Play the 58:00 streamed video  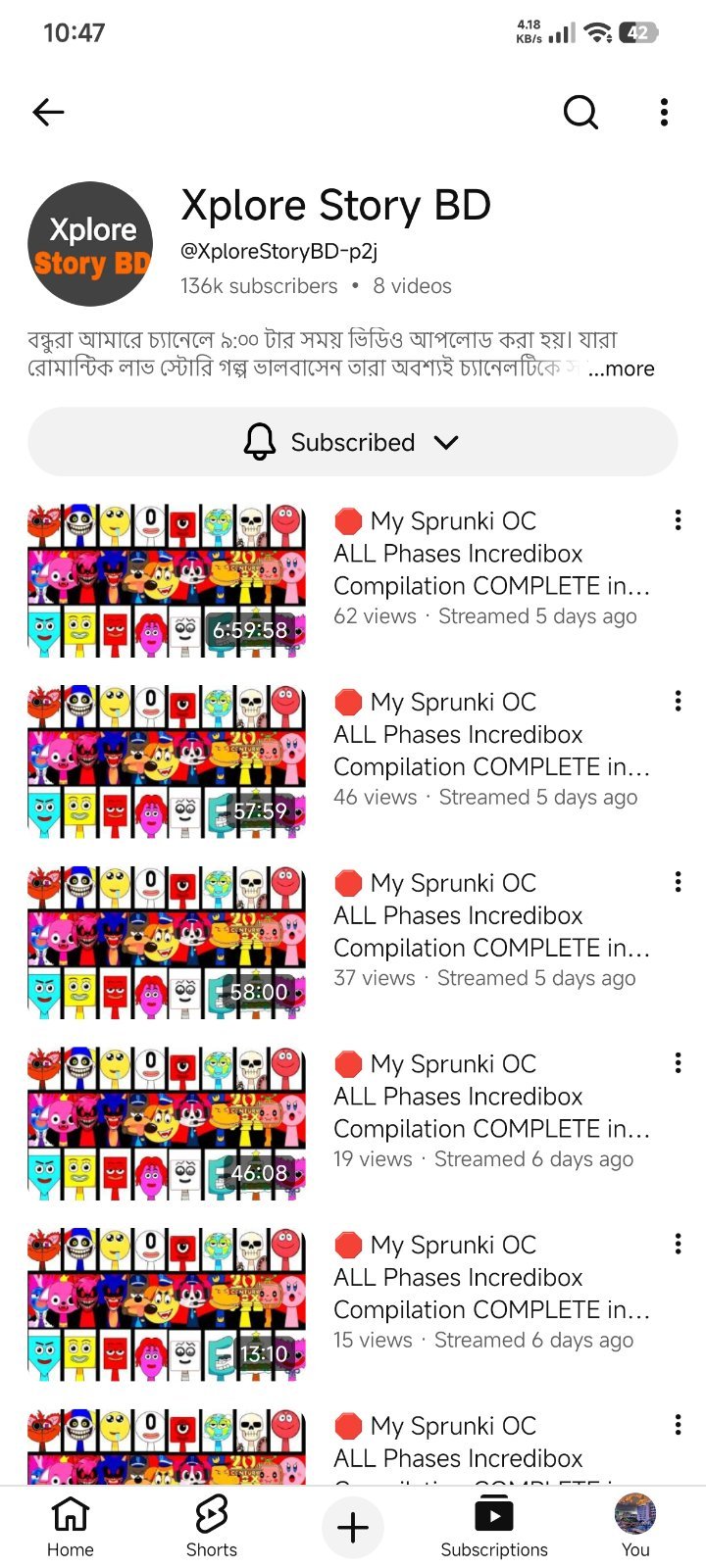[x=167, y=943]
